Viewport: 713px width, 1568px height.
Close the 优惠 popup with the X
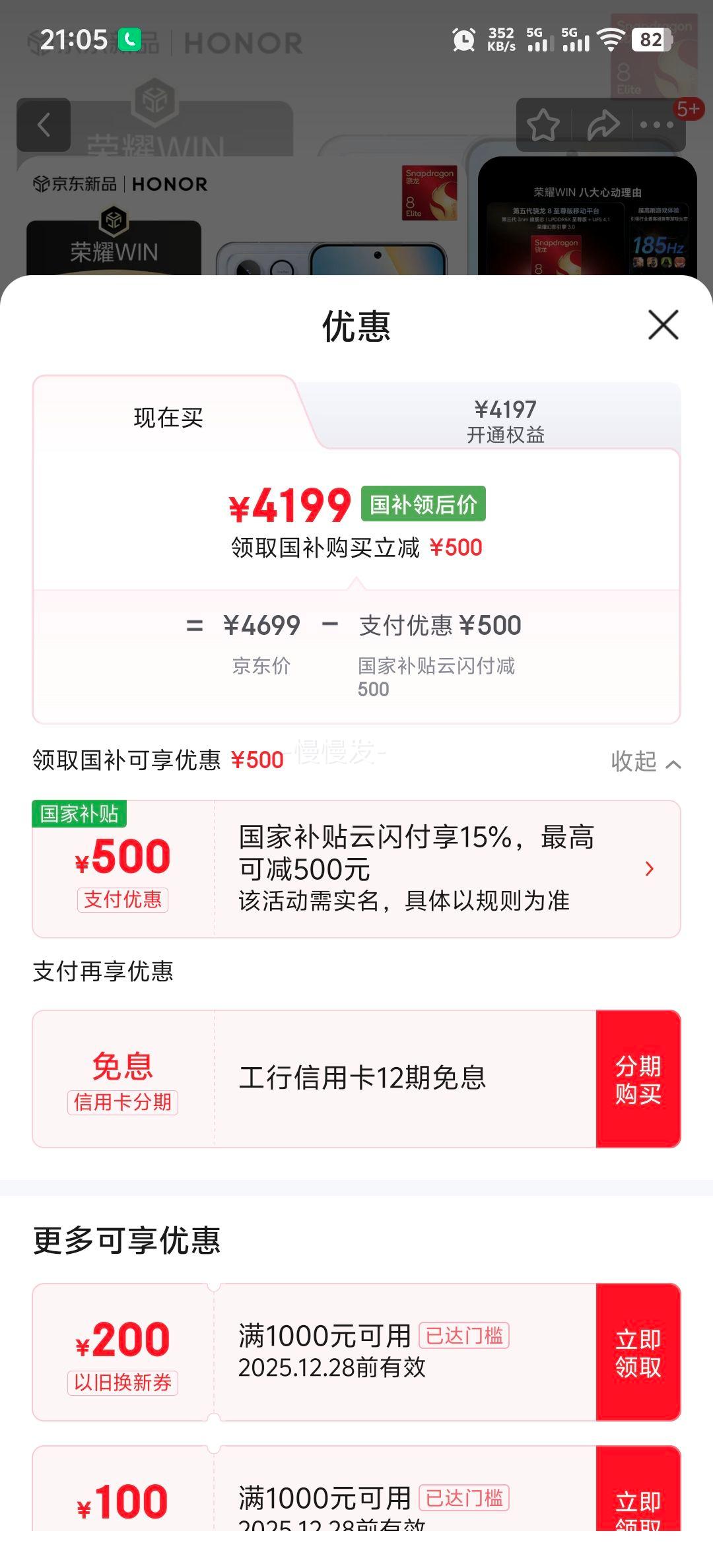(x=662, y=325)
